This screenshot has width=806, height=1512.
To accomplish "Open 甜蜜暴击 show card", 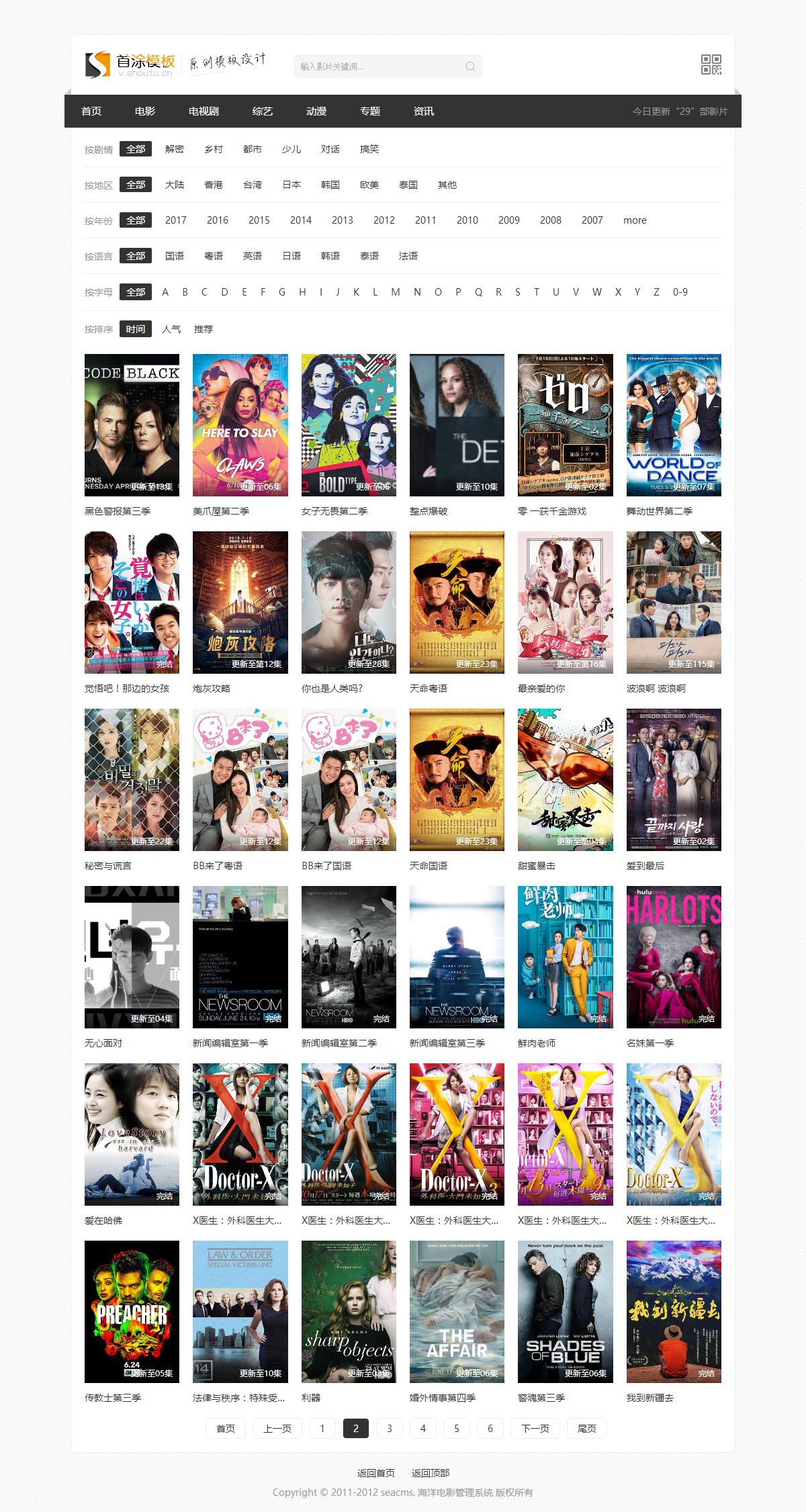I will [x=565, y=780].
